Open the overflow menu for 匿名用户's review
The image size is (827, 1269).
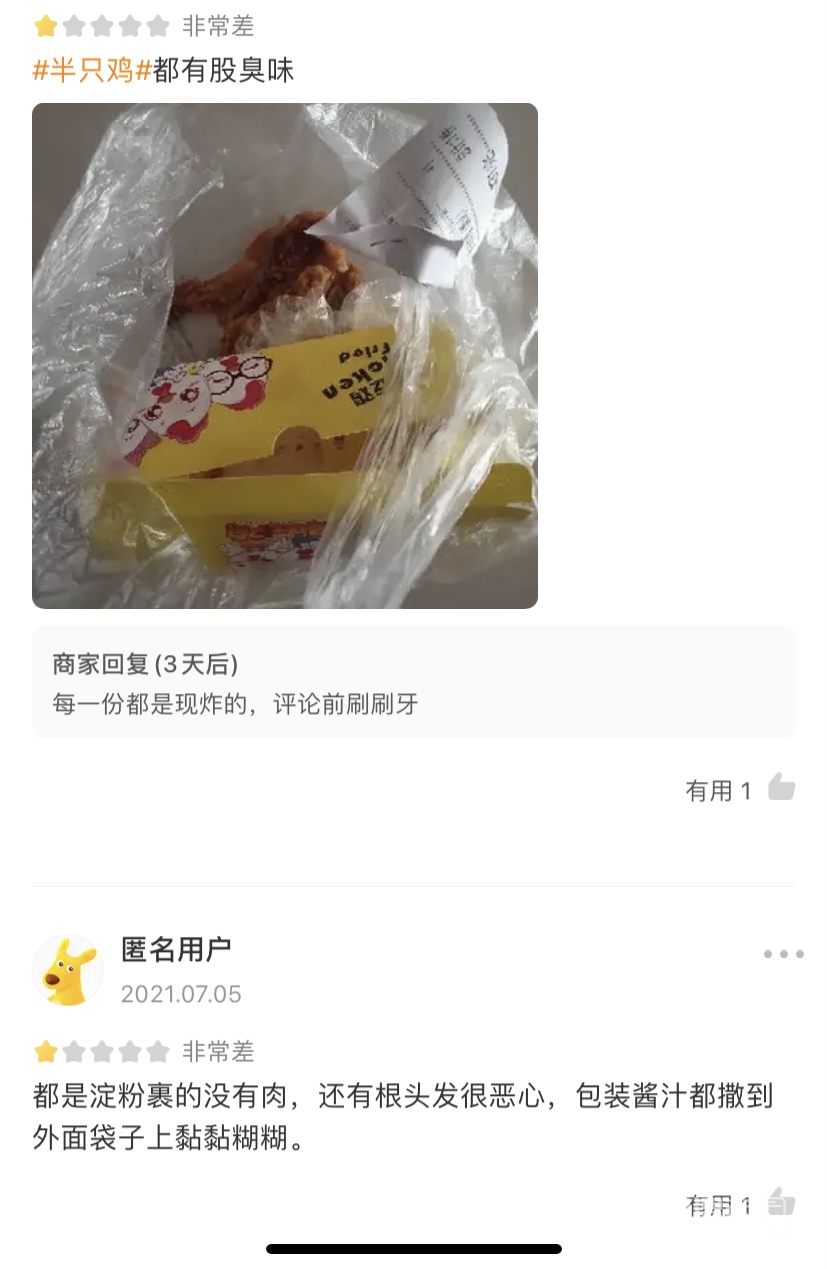(783, 954)
